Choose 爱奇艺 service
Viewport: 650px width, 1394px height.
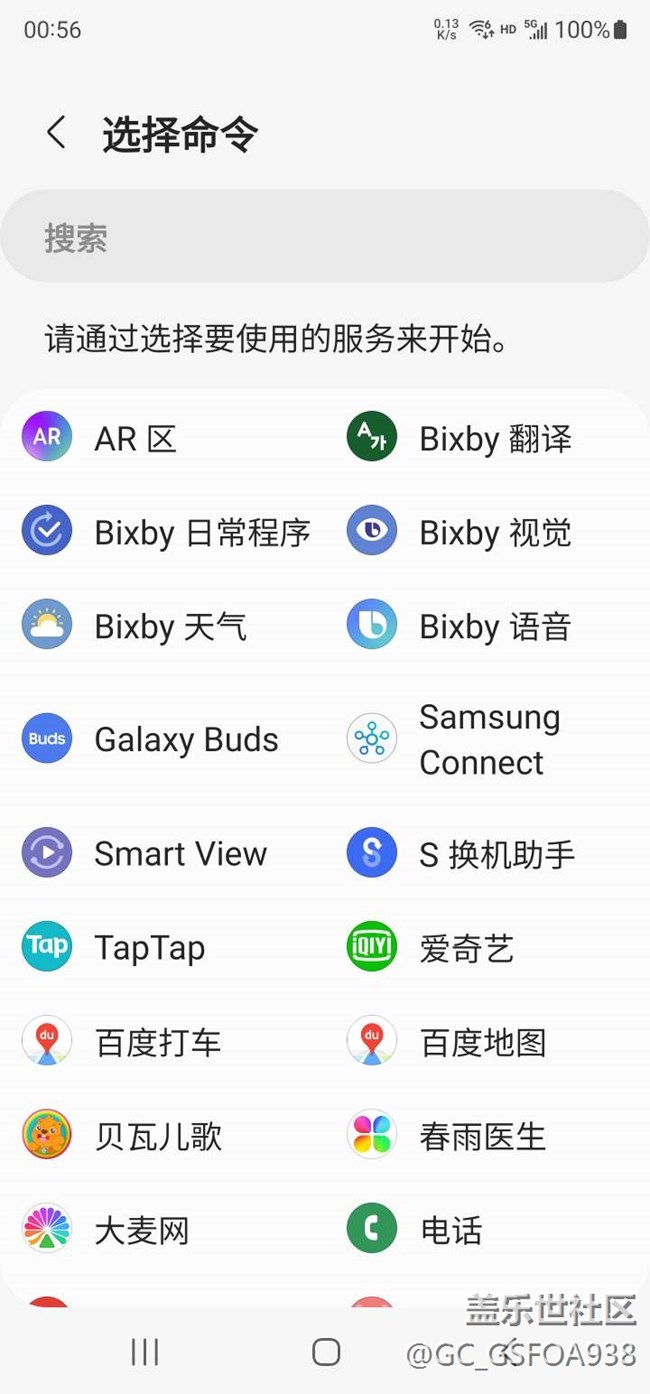pyautogui.click(x=467, y=948)
